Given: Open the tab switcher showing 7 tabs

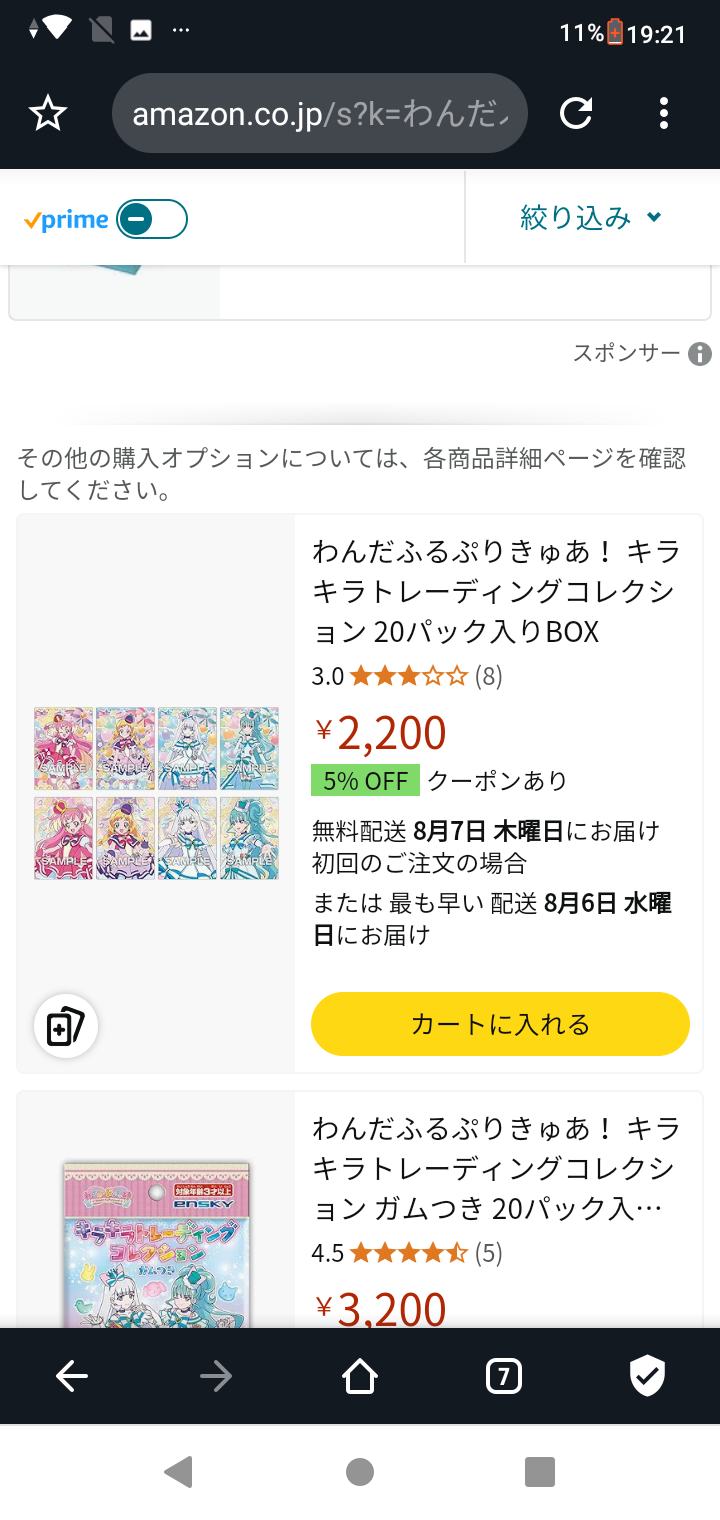Looking at the screenshot, I should (504, 1377).
